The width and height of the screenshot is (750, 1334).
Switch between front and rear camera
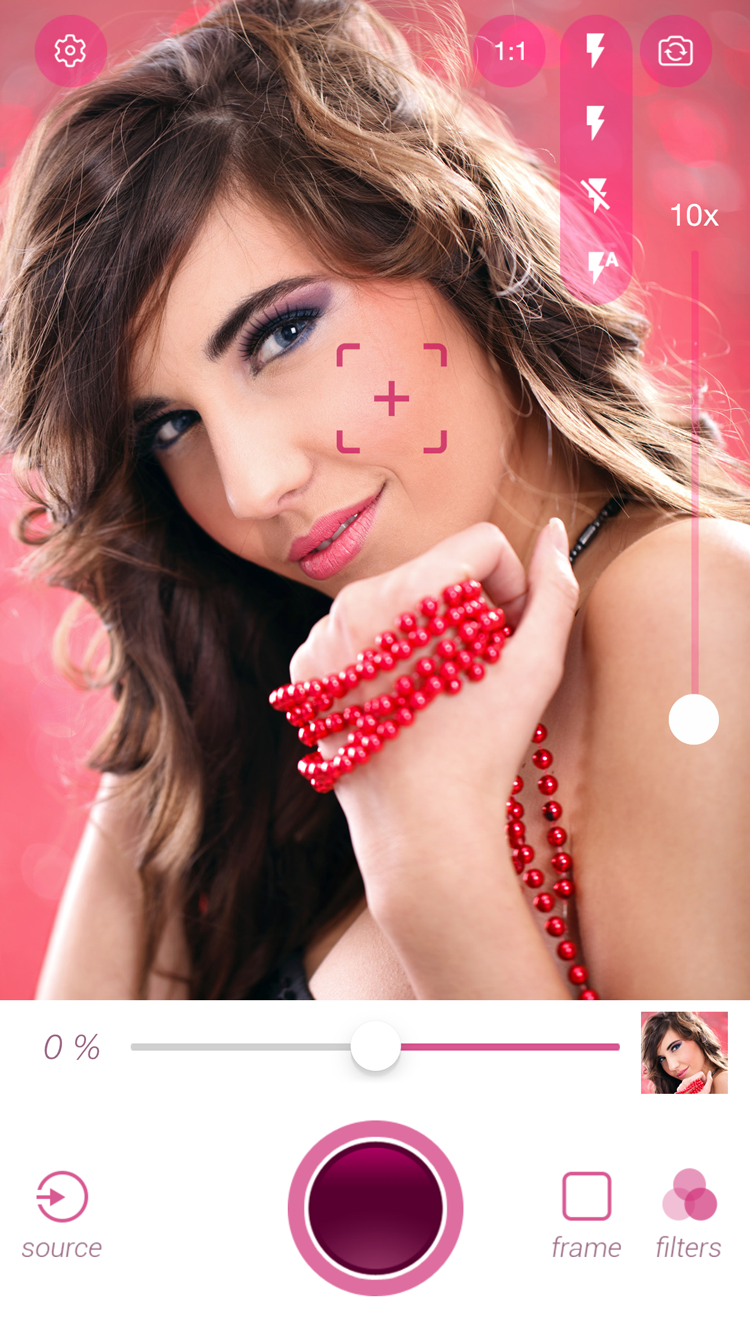pyautogui.click(x=676, y=51)
